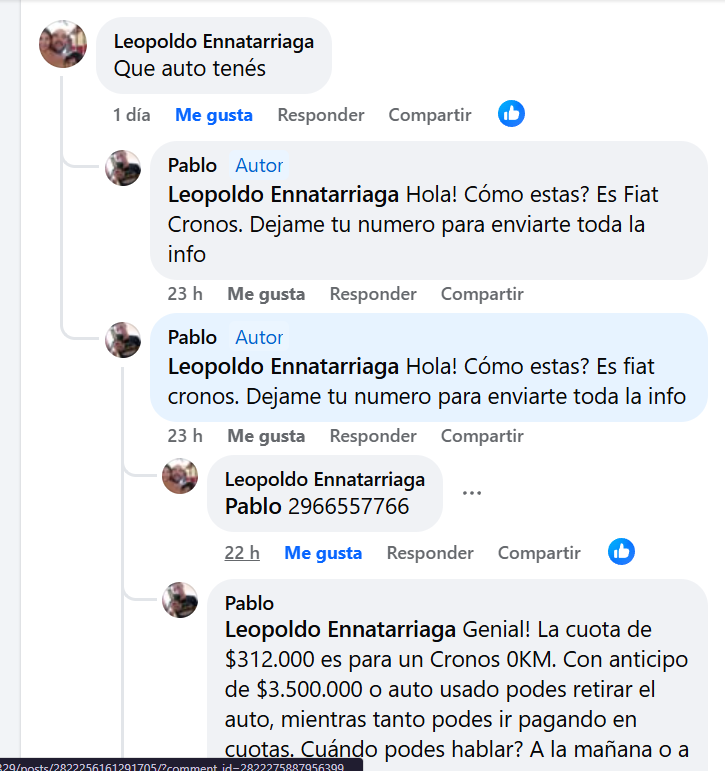Open the "22 h" timestamp link
Image resolution: width=725 pixels, height=771 pixels.
(242, 553)
